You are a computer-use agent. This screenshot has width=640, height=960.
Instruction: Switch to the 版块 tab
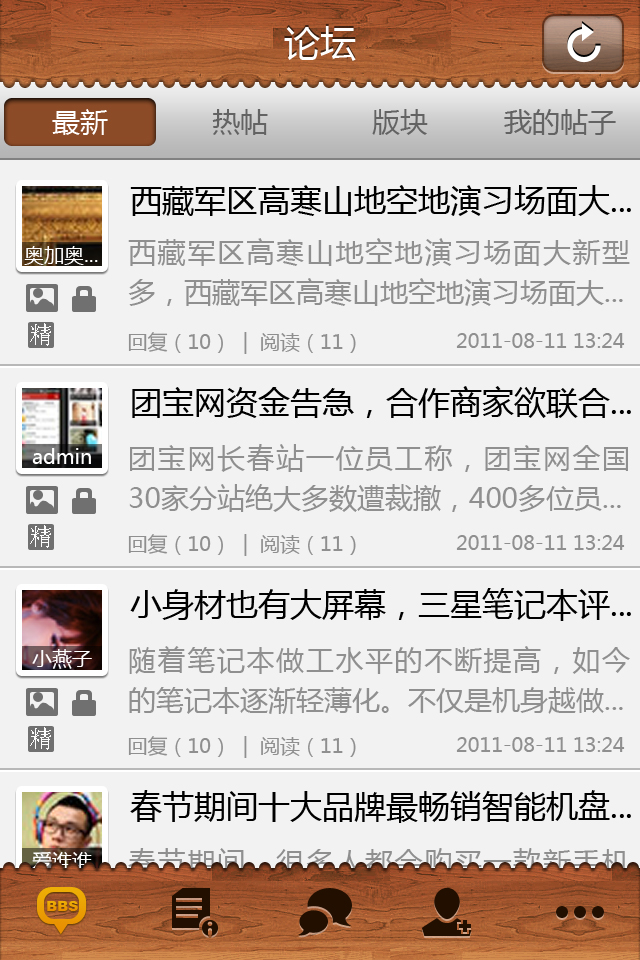399,122
